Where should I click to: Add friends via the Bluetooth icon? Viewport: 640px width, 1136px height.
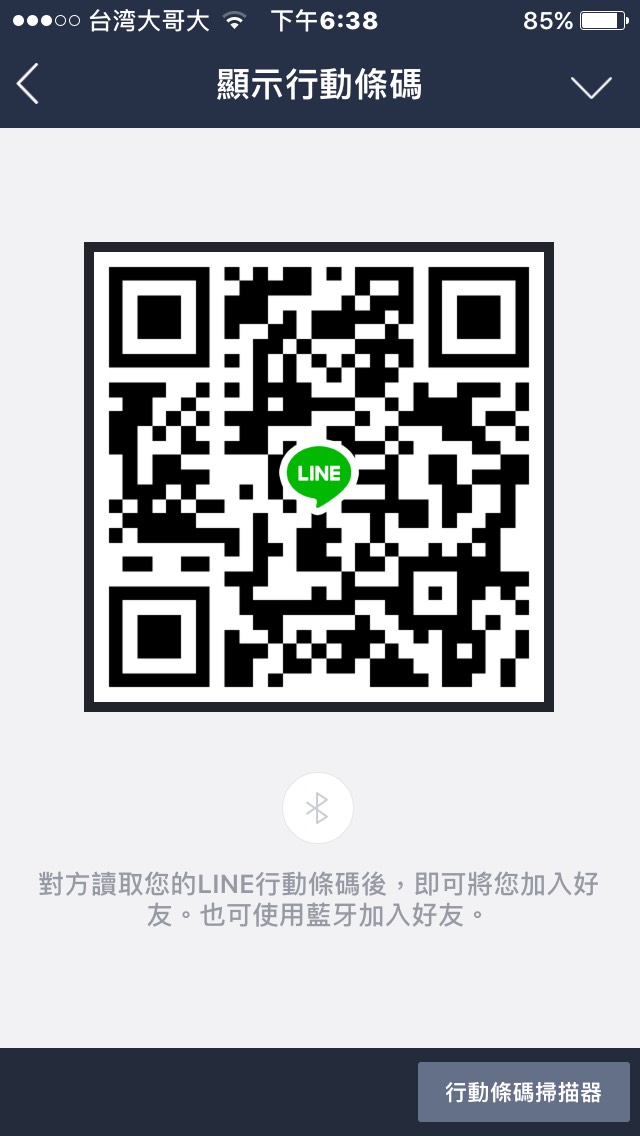point(318,808)
